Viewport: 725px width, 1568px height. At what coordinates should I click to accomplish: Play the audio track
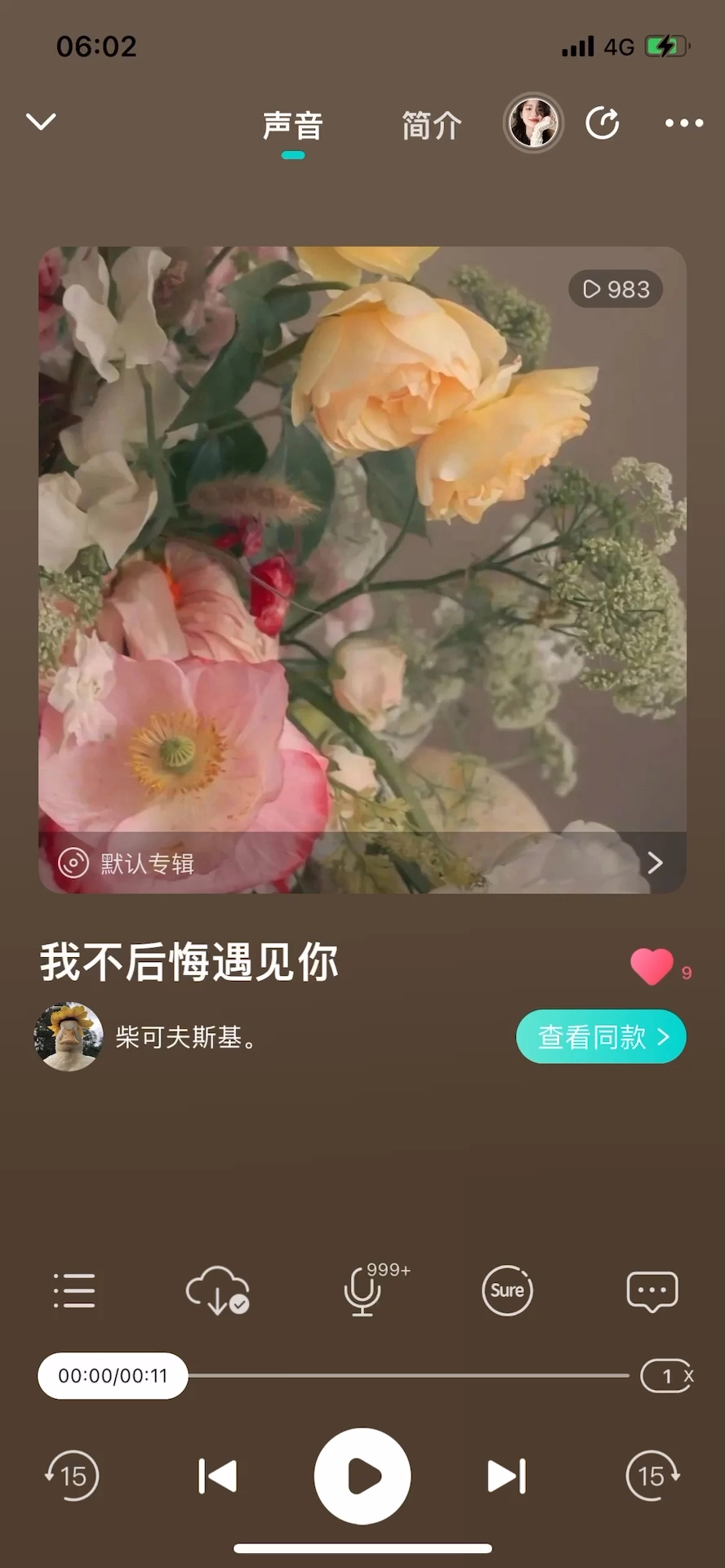click(x=362, y=1476)
